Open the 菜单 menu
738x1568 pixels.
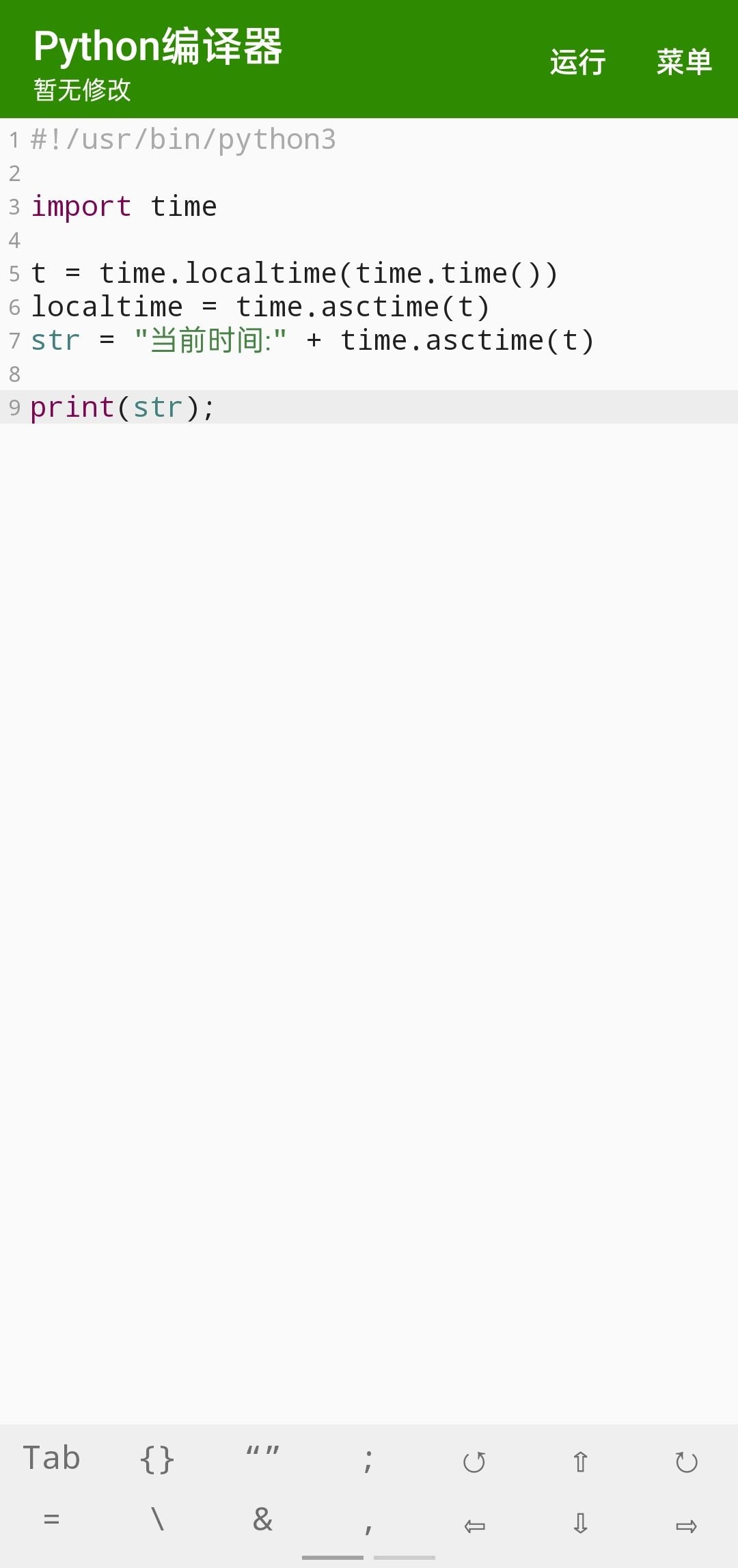coord(683,62)
